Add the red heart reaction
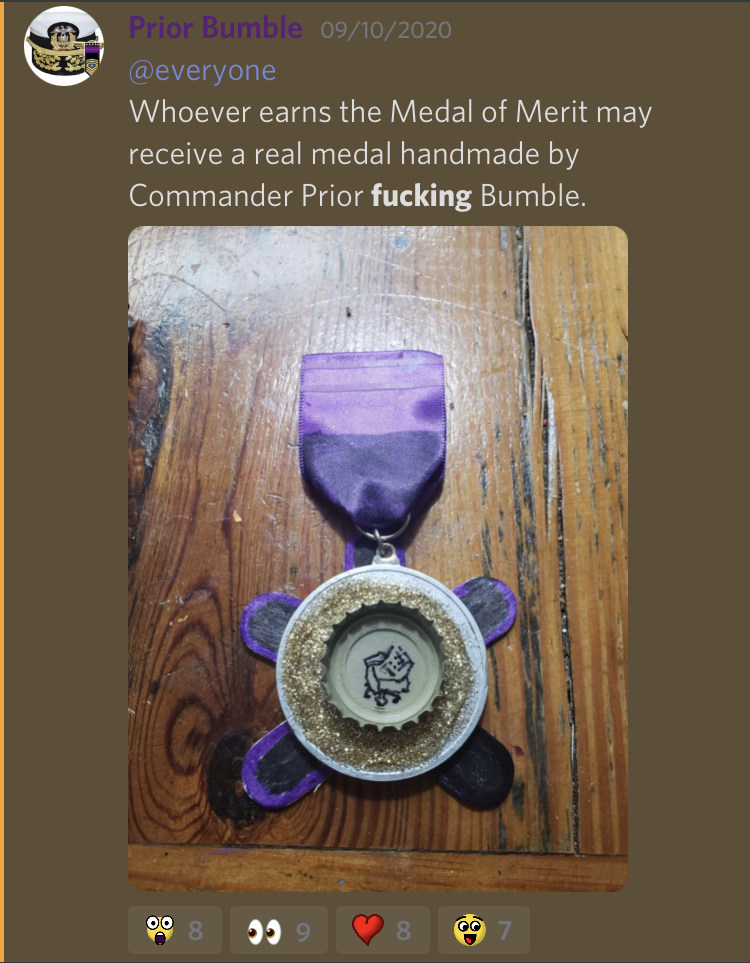750x963 pixels. tap(383, 931)
